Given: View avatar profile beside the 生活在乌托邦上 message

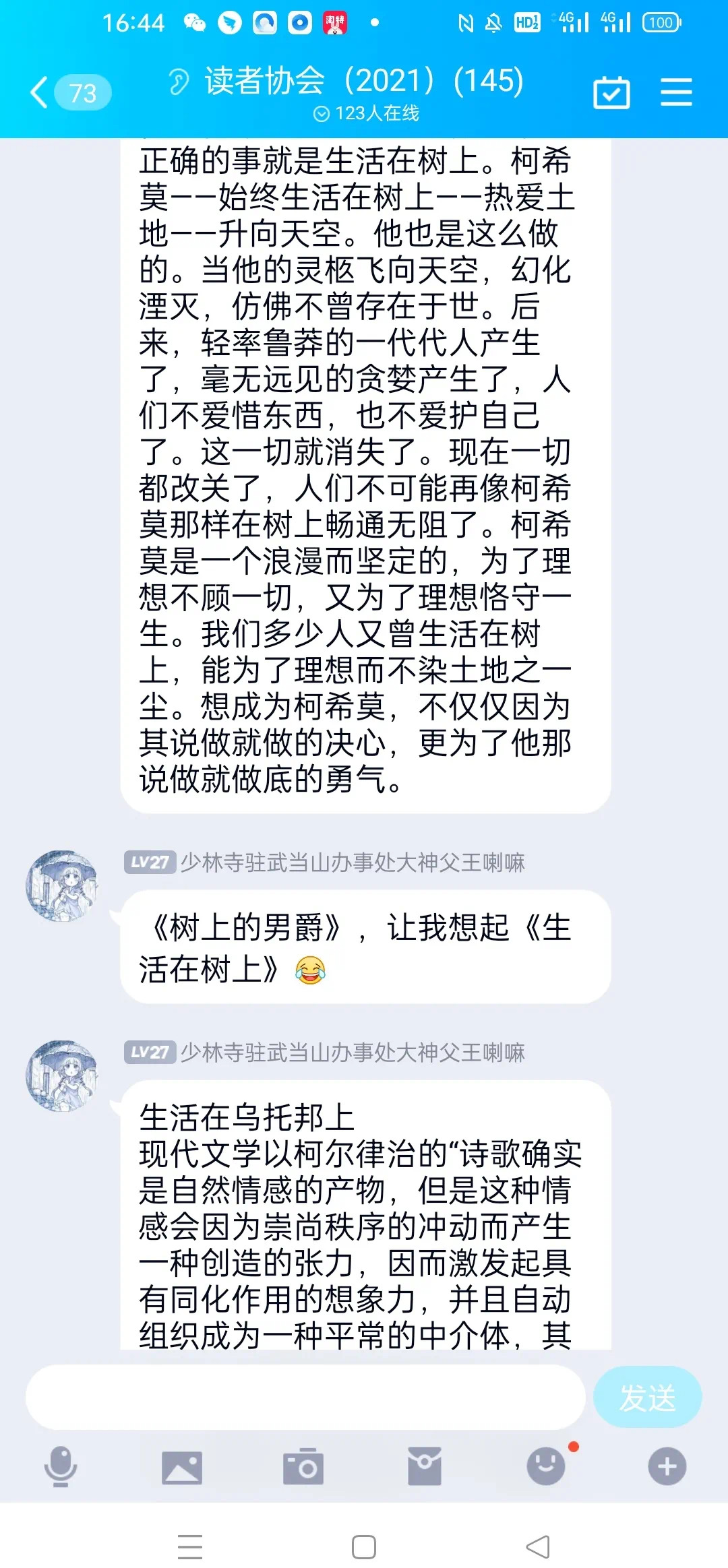Looking at the screenshot, I should pos(62,1075).
